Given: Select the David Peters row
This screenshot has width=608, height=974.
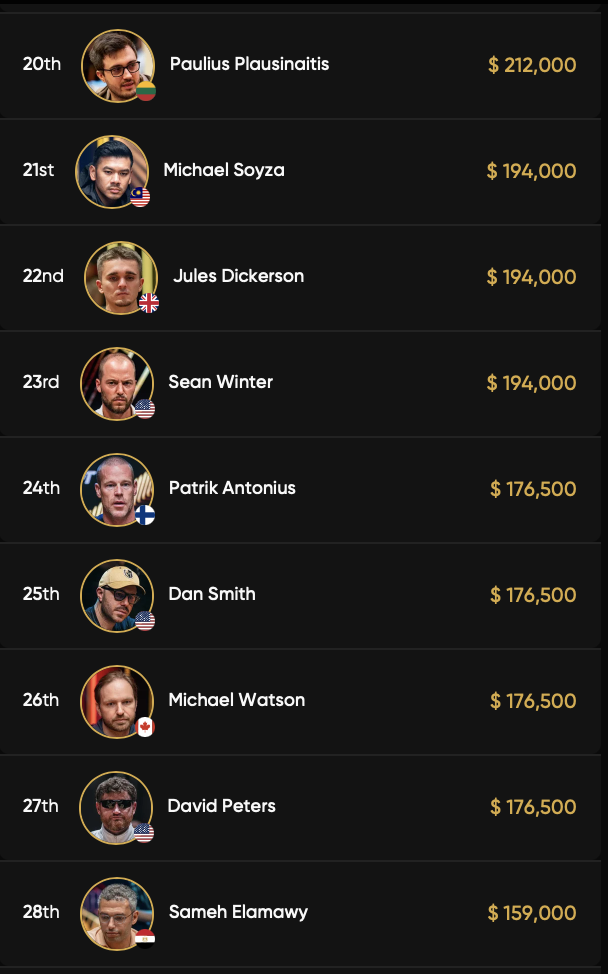Looking at the screenshot, I should coord(304,807).
